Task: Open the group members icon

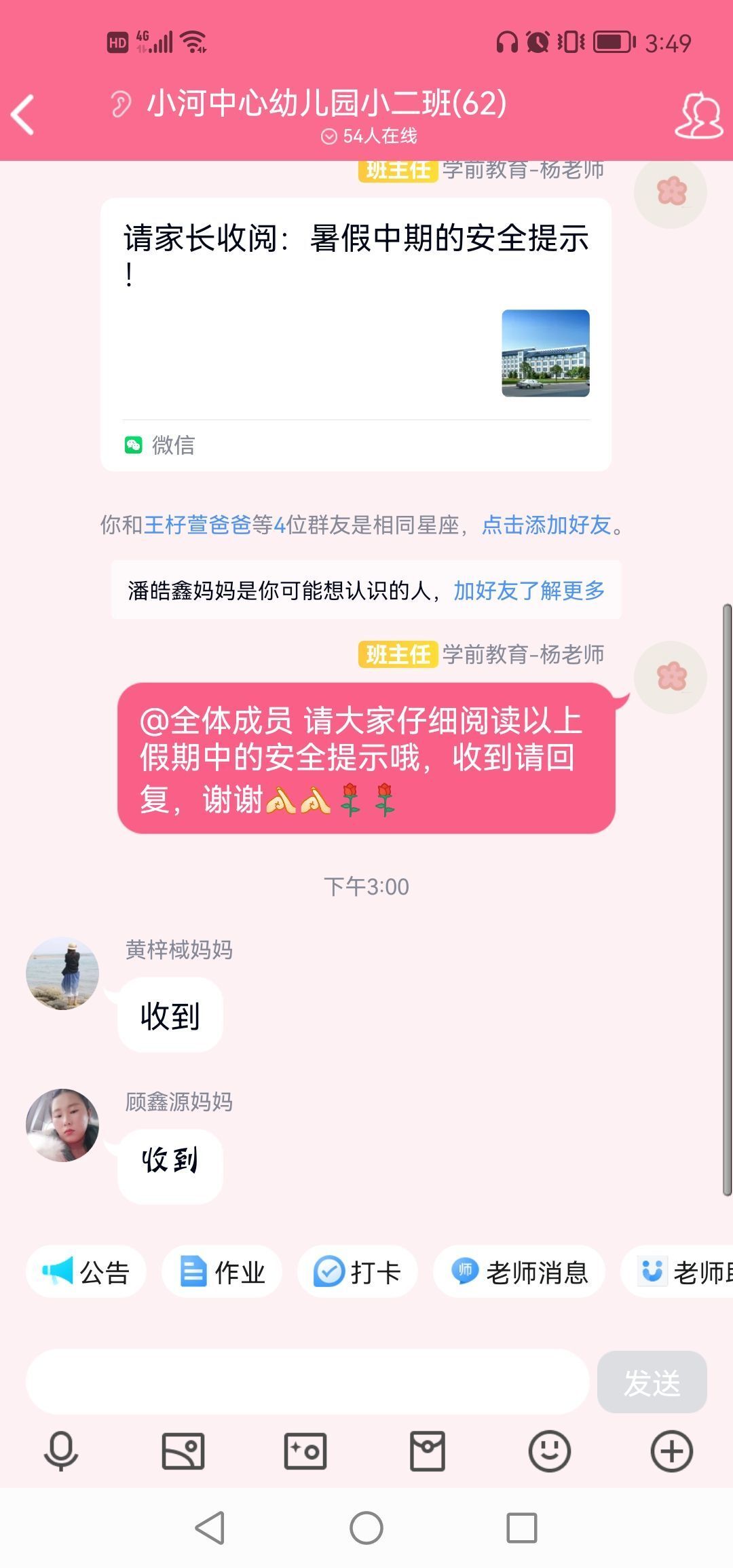Action: (x=699, y=115)
